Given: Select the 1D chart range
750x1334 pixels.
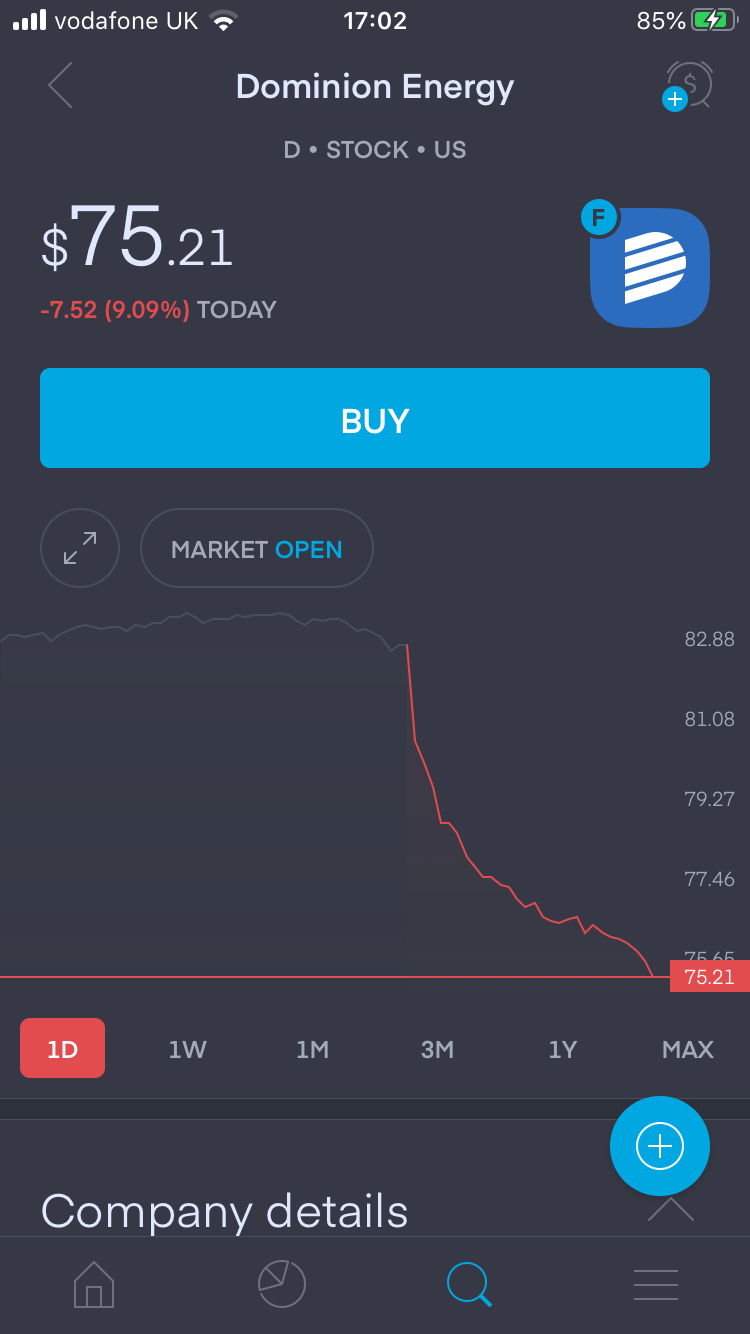Looking at the screenshot, I should click(62, 1048).
